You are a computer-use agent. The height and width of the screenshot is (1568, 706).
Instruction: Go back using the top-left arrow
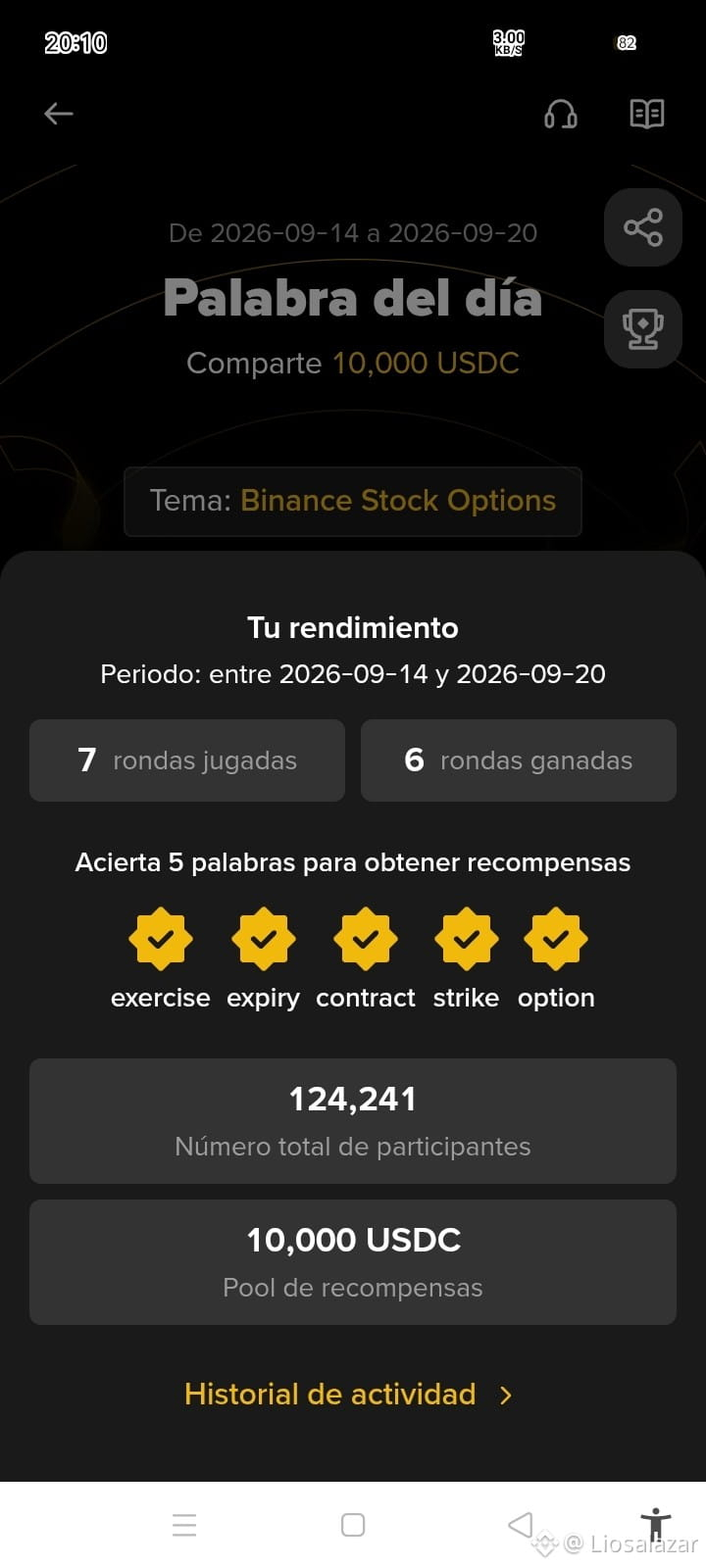pos(59,114)
